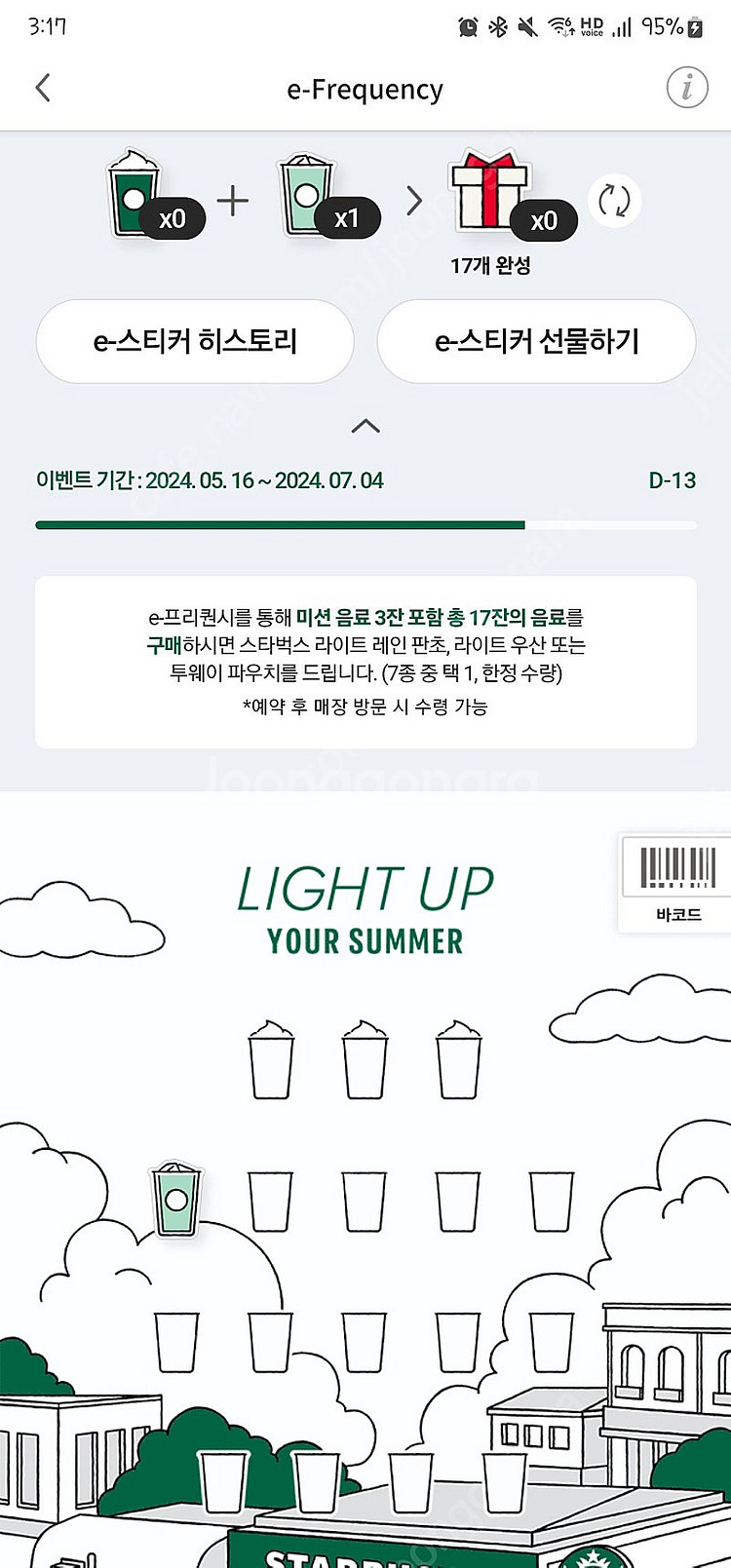The height and width of the screenshot is (1568, 731).
Task: Tap the event period progress bar
Action: [x=365, y=524]
